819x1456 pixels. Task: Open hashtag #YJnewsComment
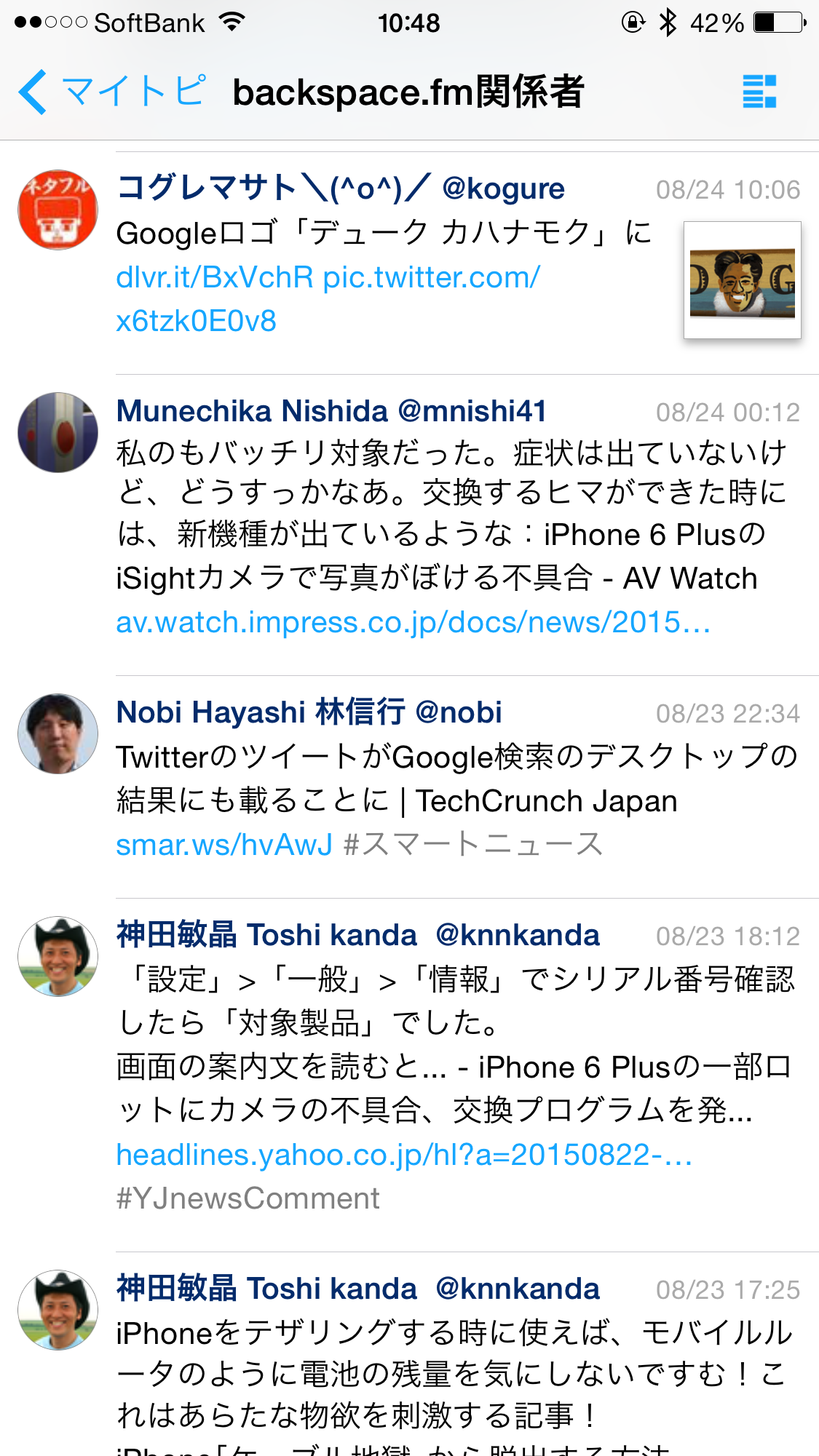(x=248, y=1198)
